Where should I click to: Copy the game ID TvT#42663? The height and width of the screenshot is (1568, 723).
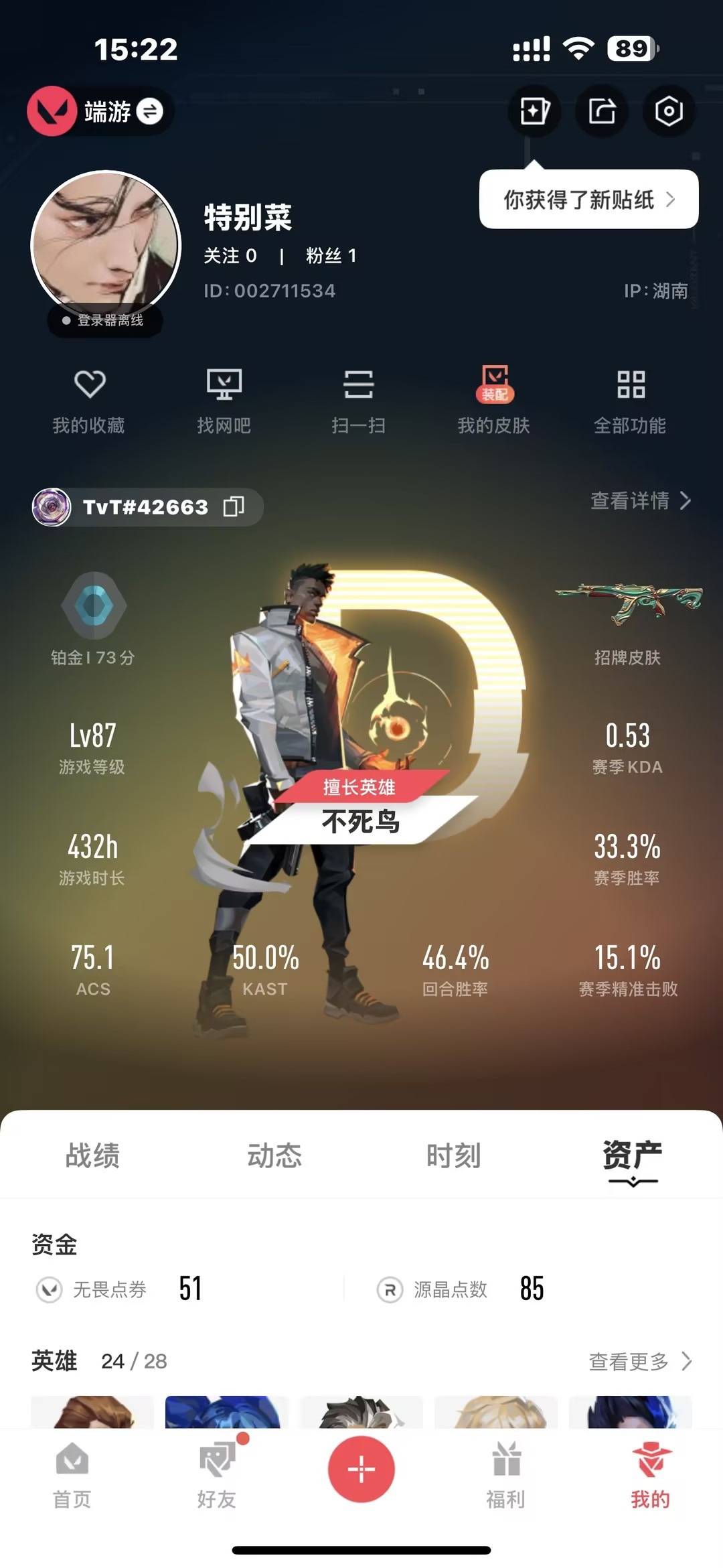click(234, 507)
